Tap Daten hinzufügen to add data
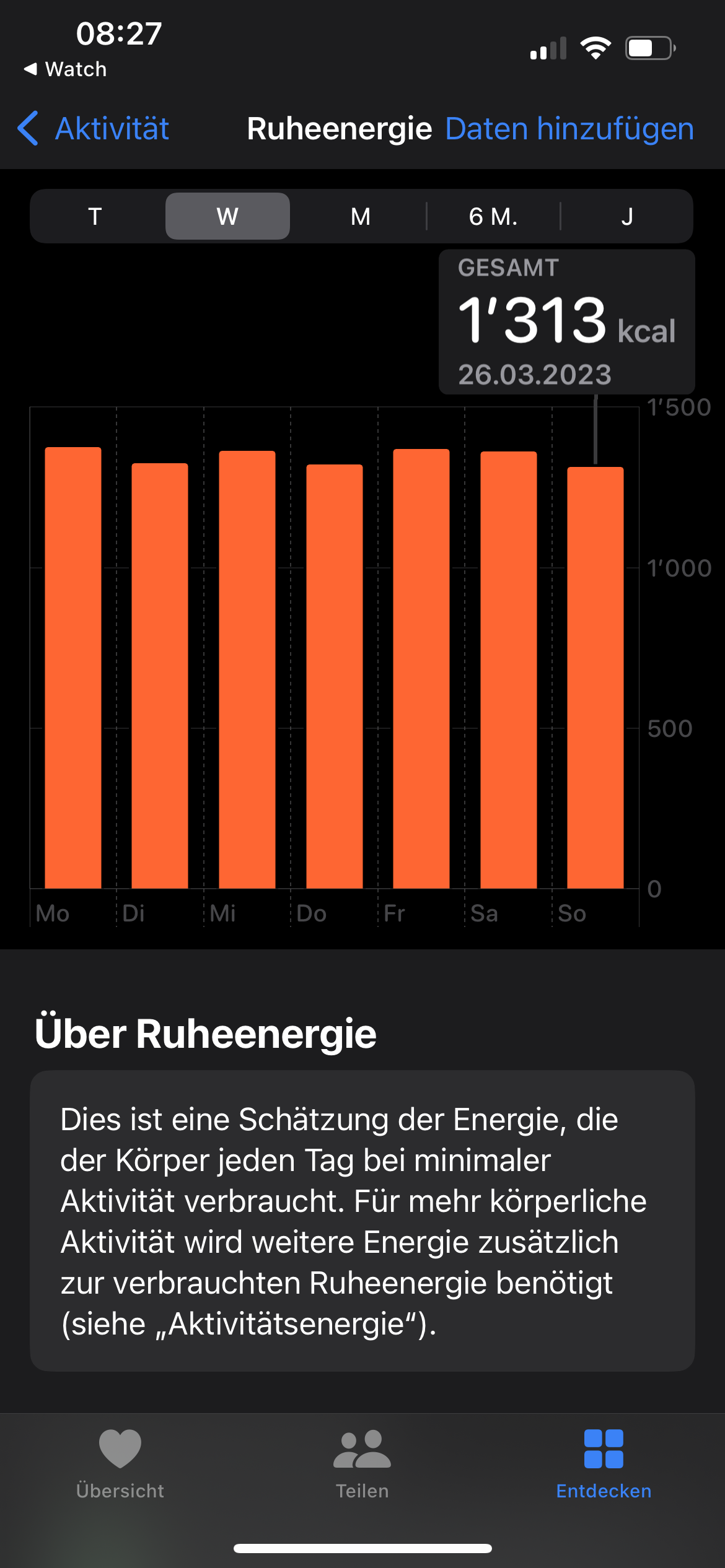This screenshot has width=725, height=1568. coord(569,129)
